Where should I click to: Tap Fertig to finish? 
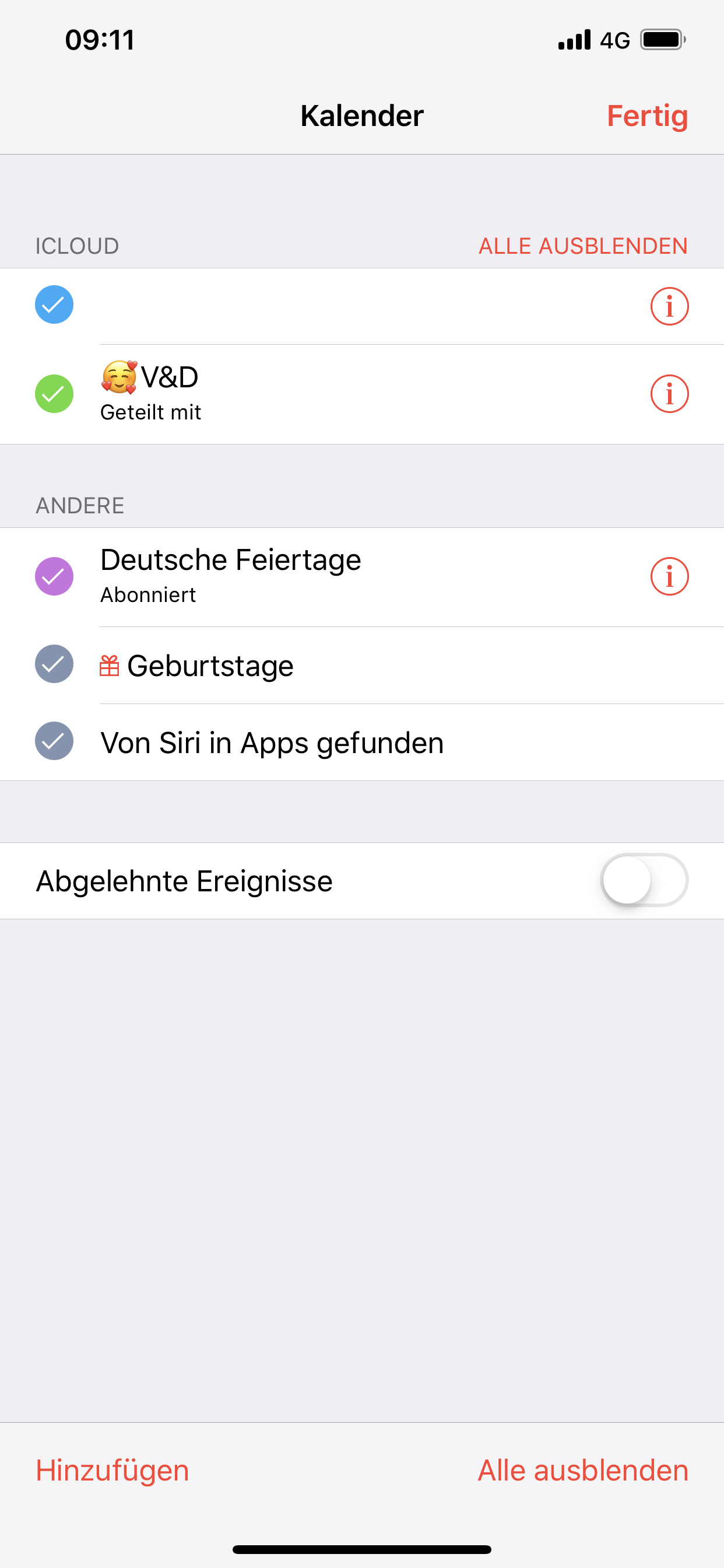point(646,116)
